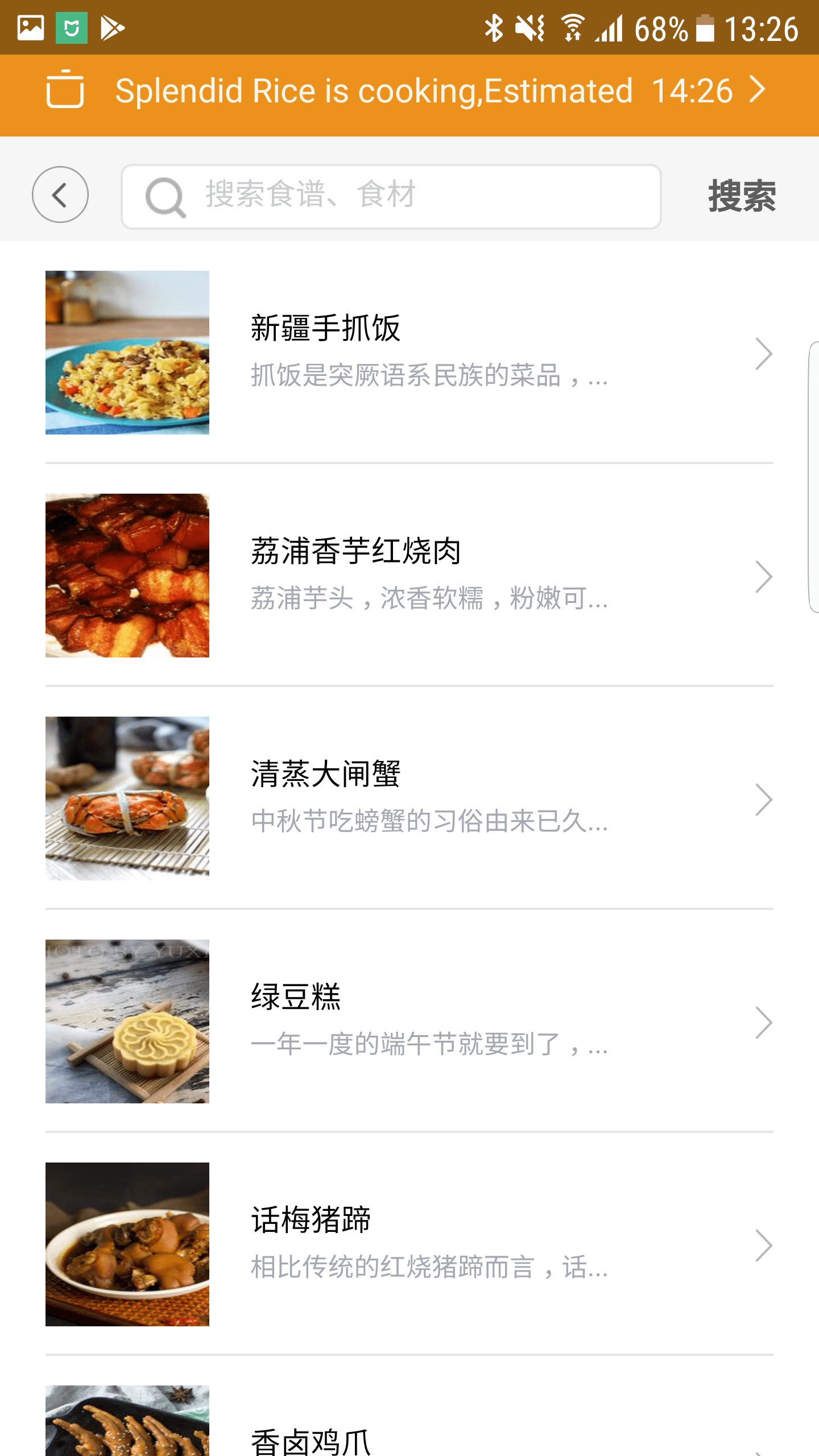Open the 荔浦香芋红烧肉 recipe

(x=409, y=576)
